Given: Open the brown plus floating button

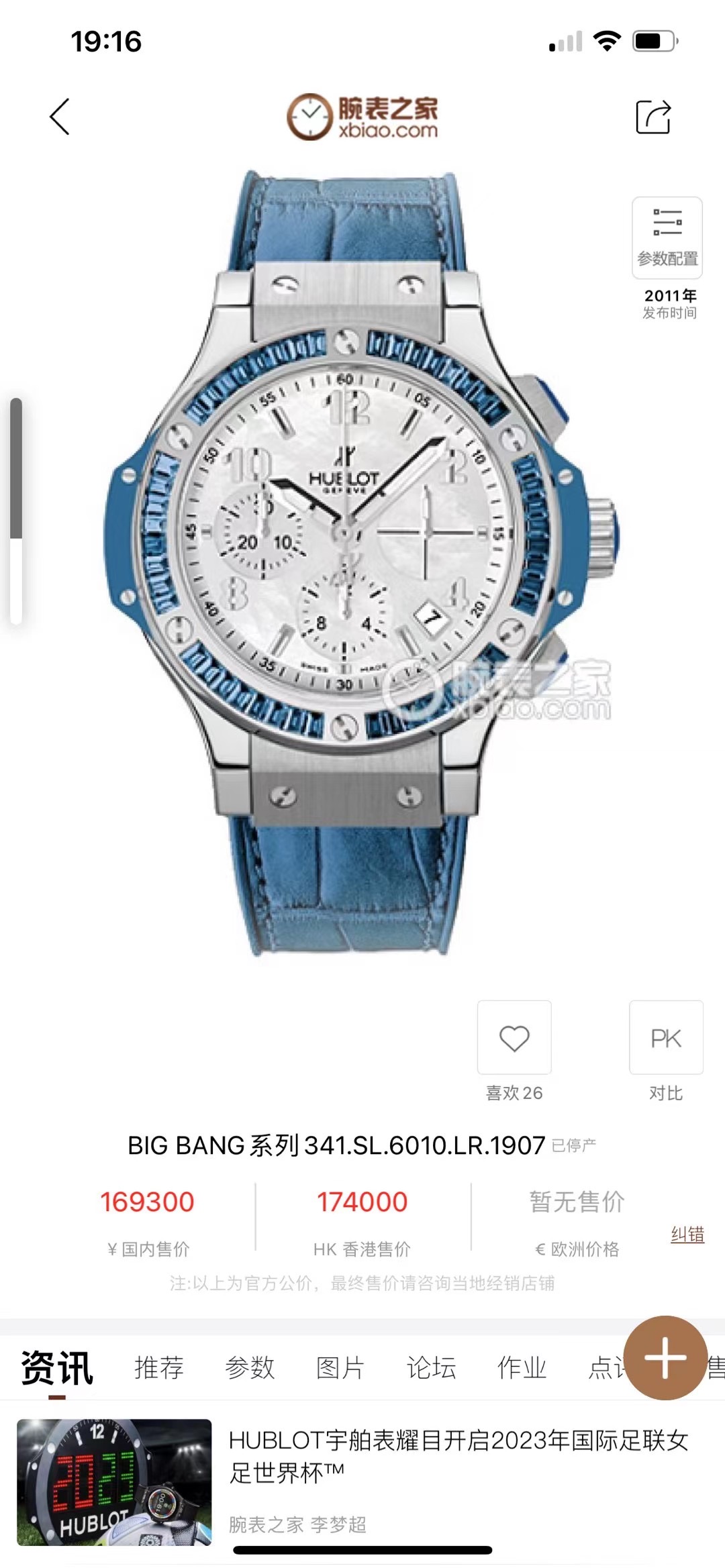Looking at the screenshot, I should [x=665, y=1357].
